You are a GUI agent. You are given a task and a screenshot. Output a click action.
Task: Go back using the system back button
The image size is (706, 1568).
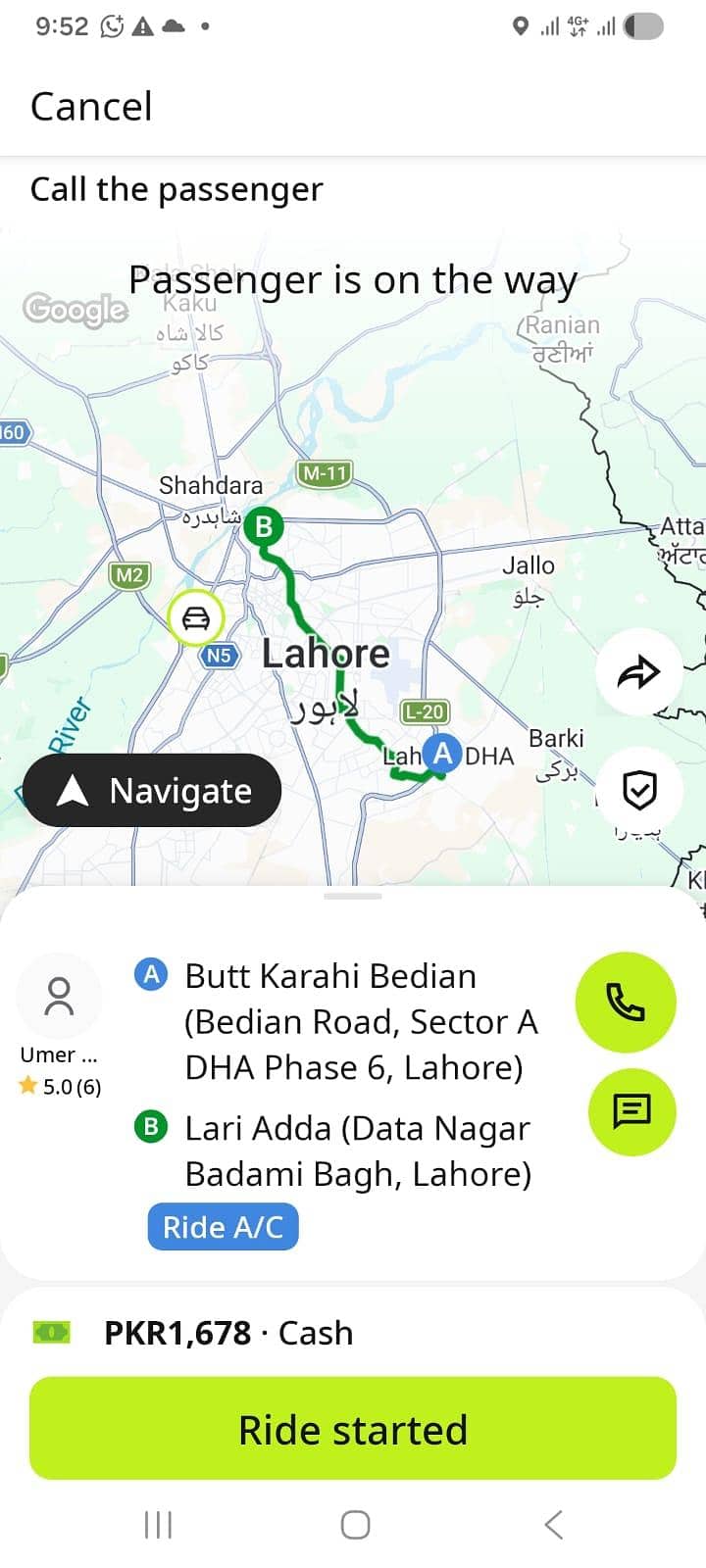pyautogui.click(x=553, y=1524)
